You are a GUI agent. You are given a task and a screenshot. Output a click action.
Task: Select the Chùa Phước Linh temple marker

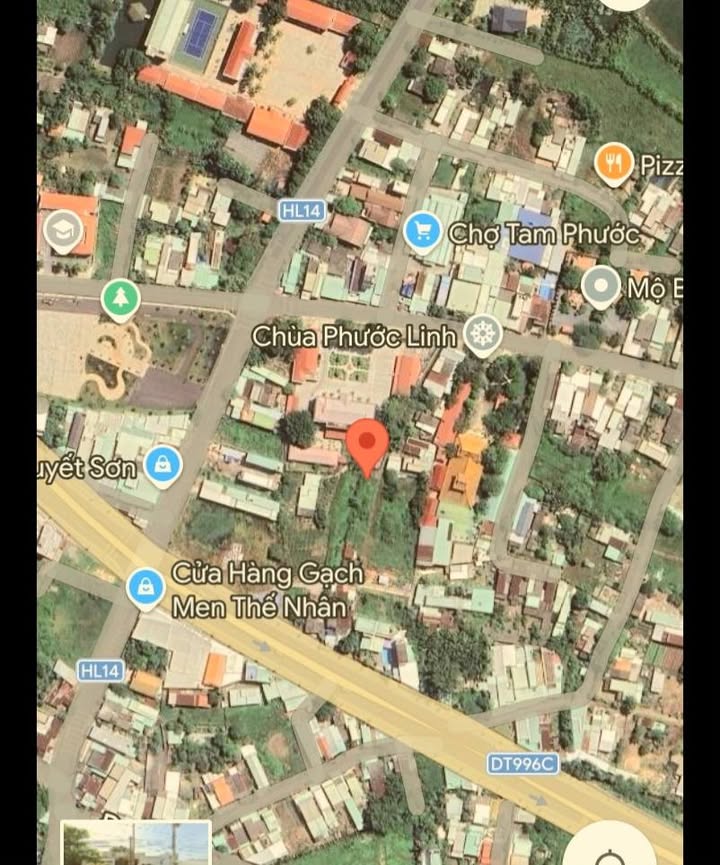click(483, 335)
